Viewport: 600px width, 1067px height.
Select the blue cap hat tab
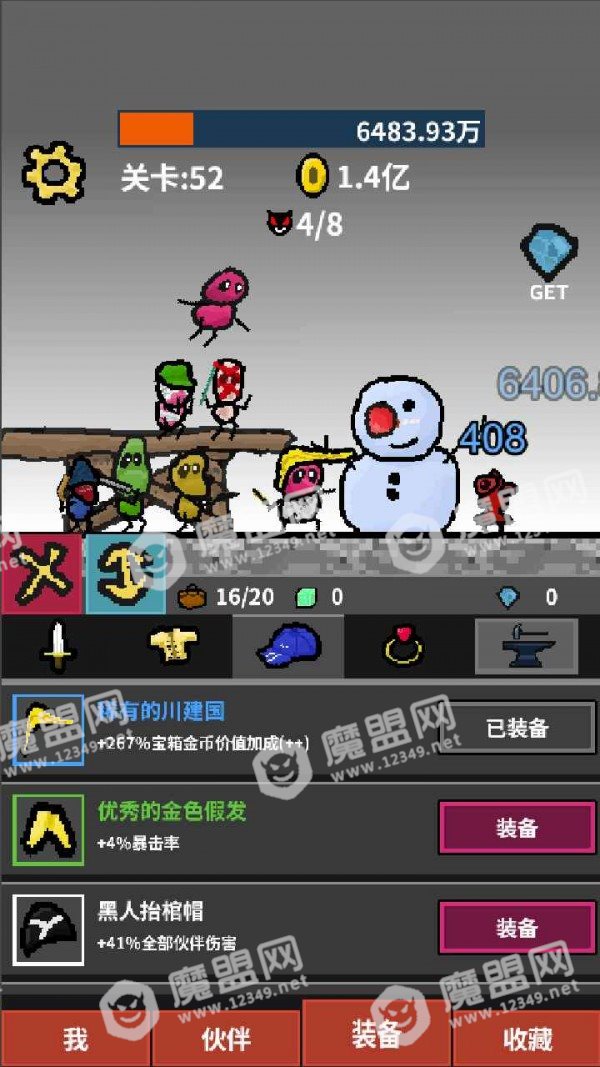pyautogui.click(x=288, y=646)
